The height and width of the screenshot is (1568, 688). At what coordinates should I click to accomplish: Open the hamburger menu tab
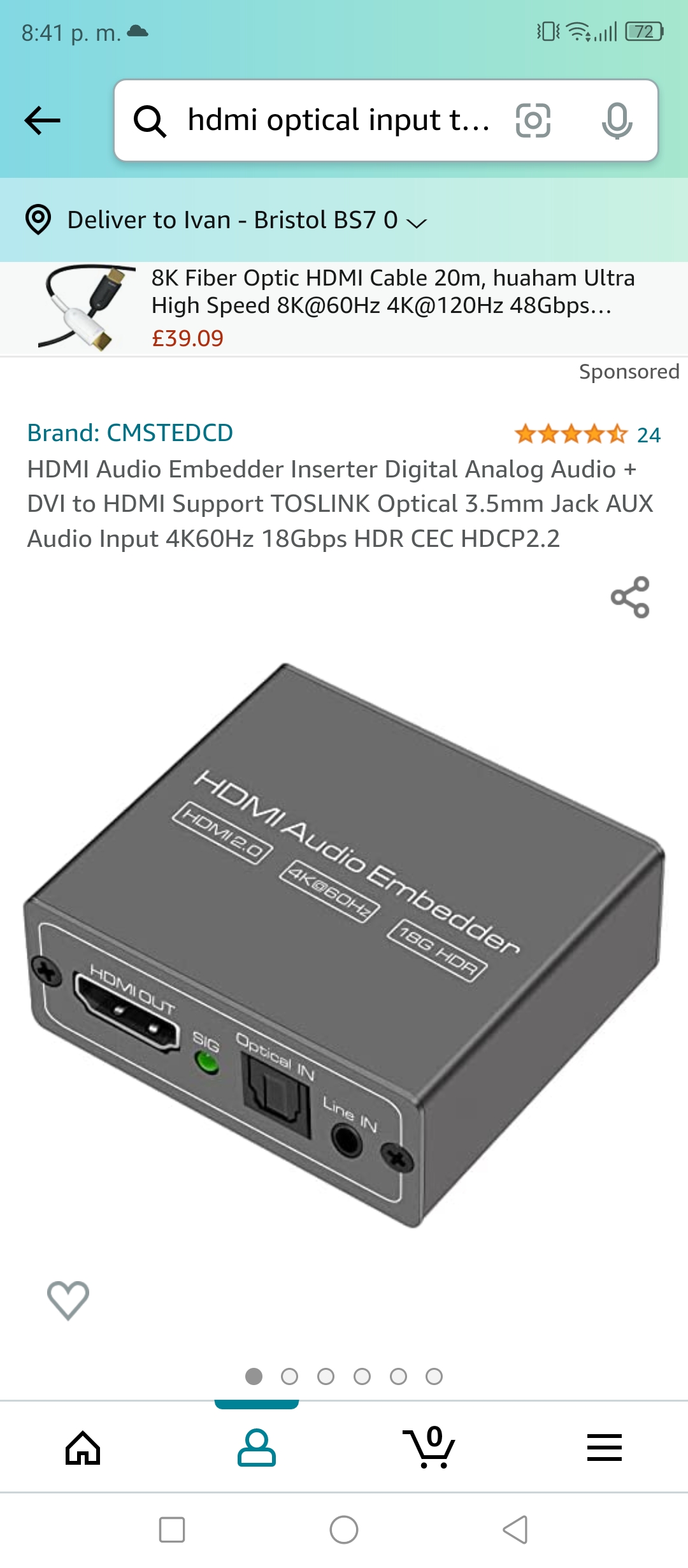tap(605, 1448)
